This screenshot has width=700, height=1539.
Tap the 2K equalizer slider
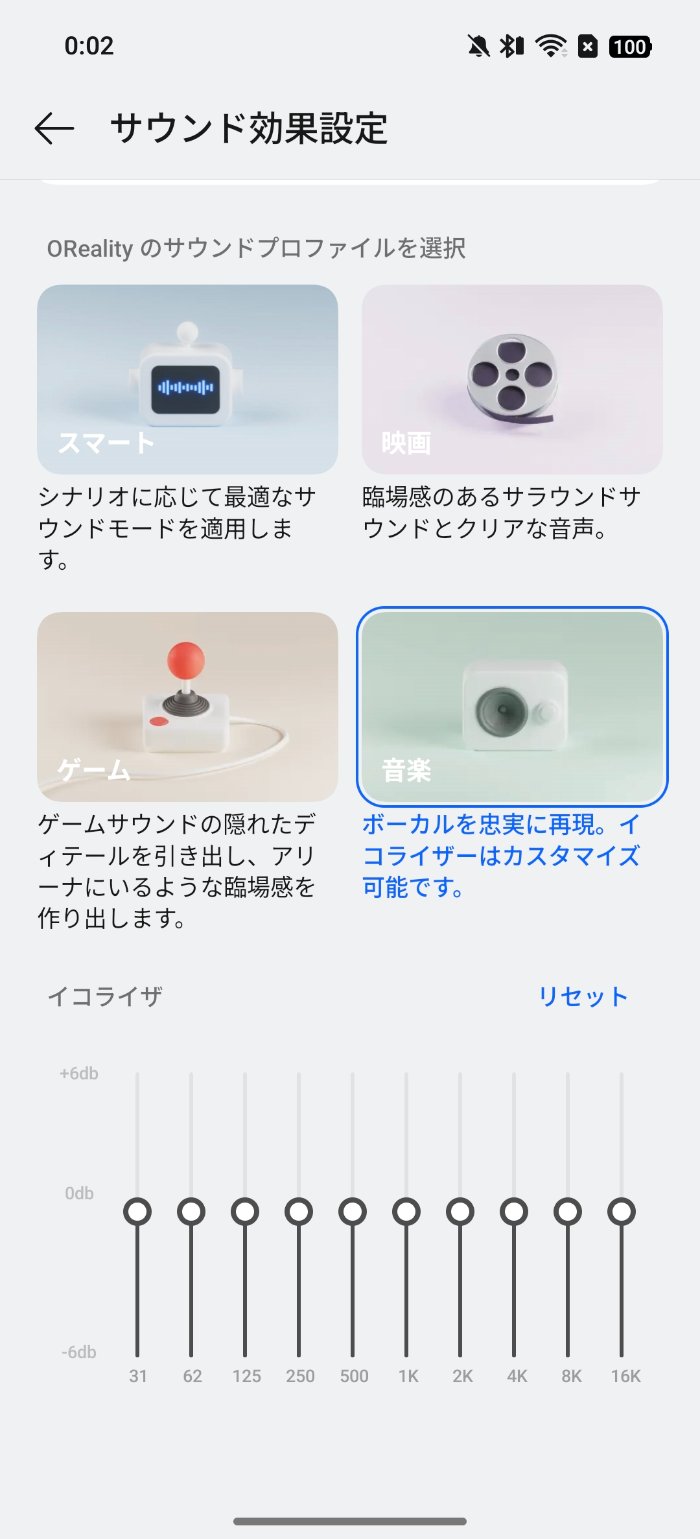pyautogui.click(x=460, y=1211)
